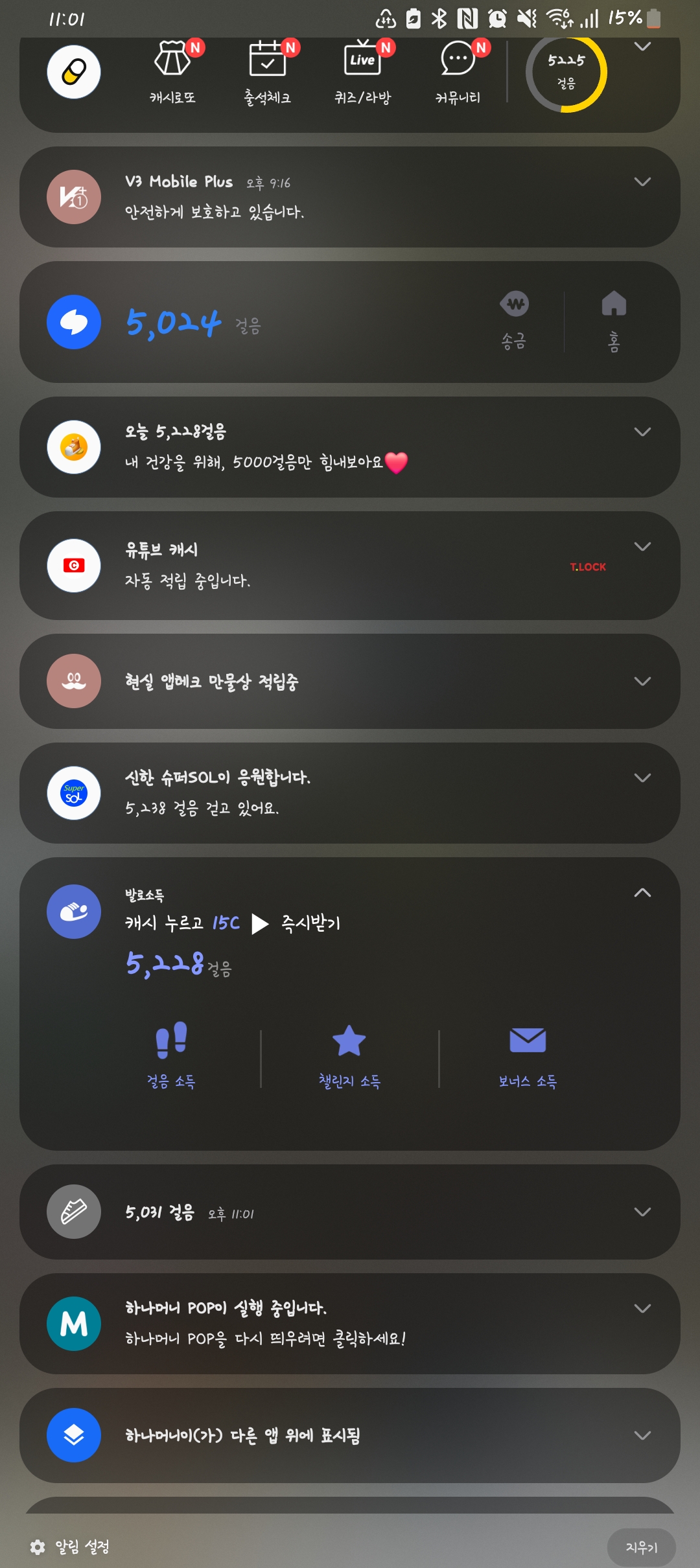Expand the 5,031 걸음 notification

tap(642, 1212)
